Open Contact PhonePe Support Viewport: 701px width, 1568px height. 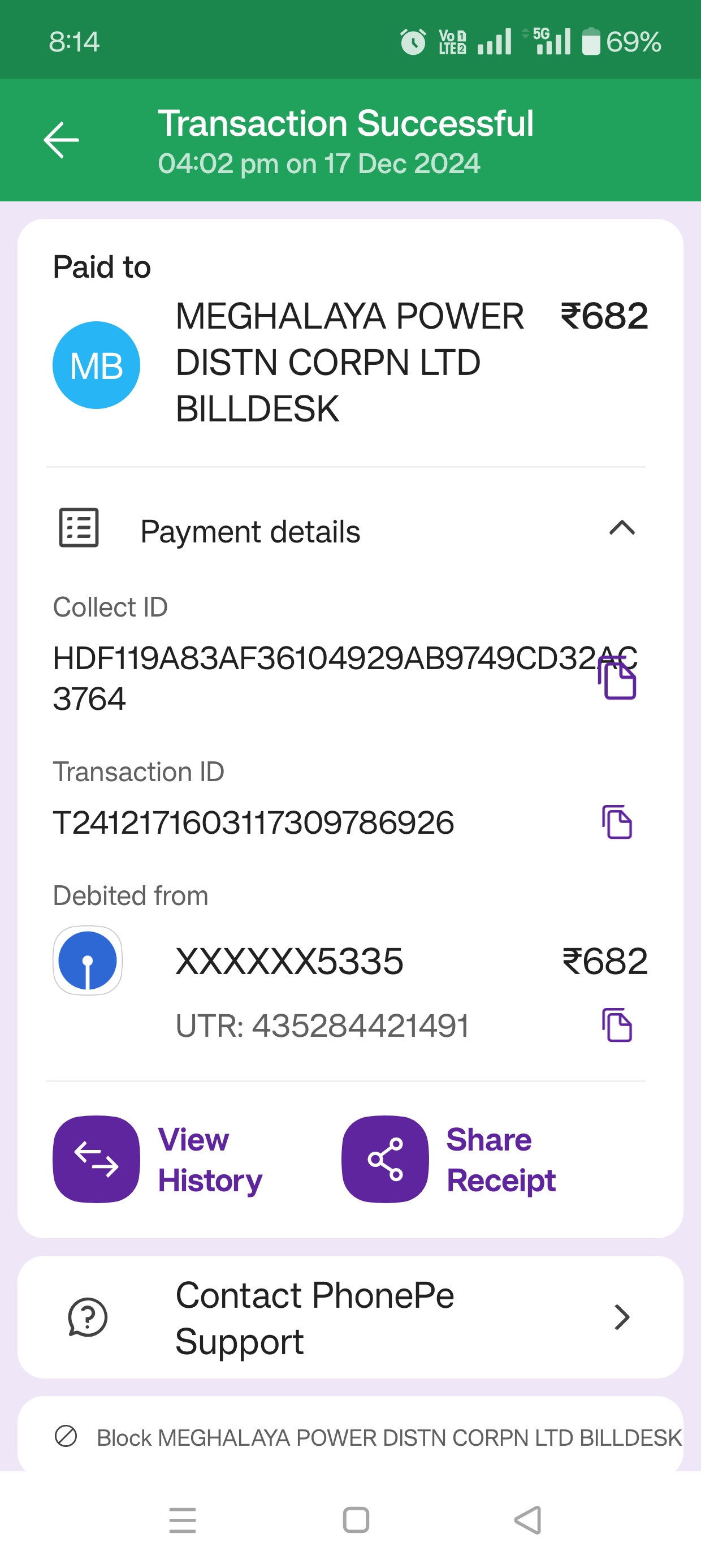pos(350,1317)
